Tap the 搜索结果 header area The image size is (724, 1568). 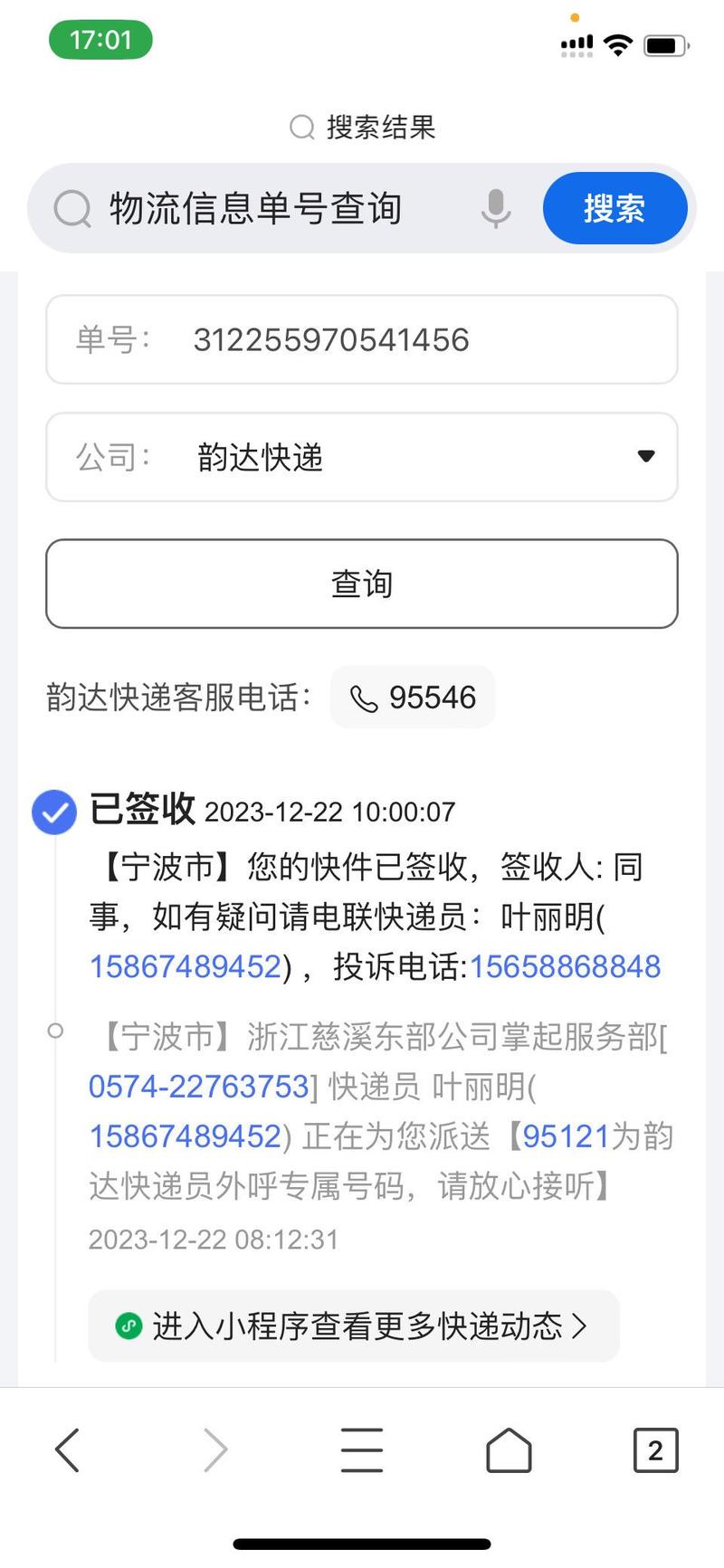pyautogui.click(x=362, y=127)
